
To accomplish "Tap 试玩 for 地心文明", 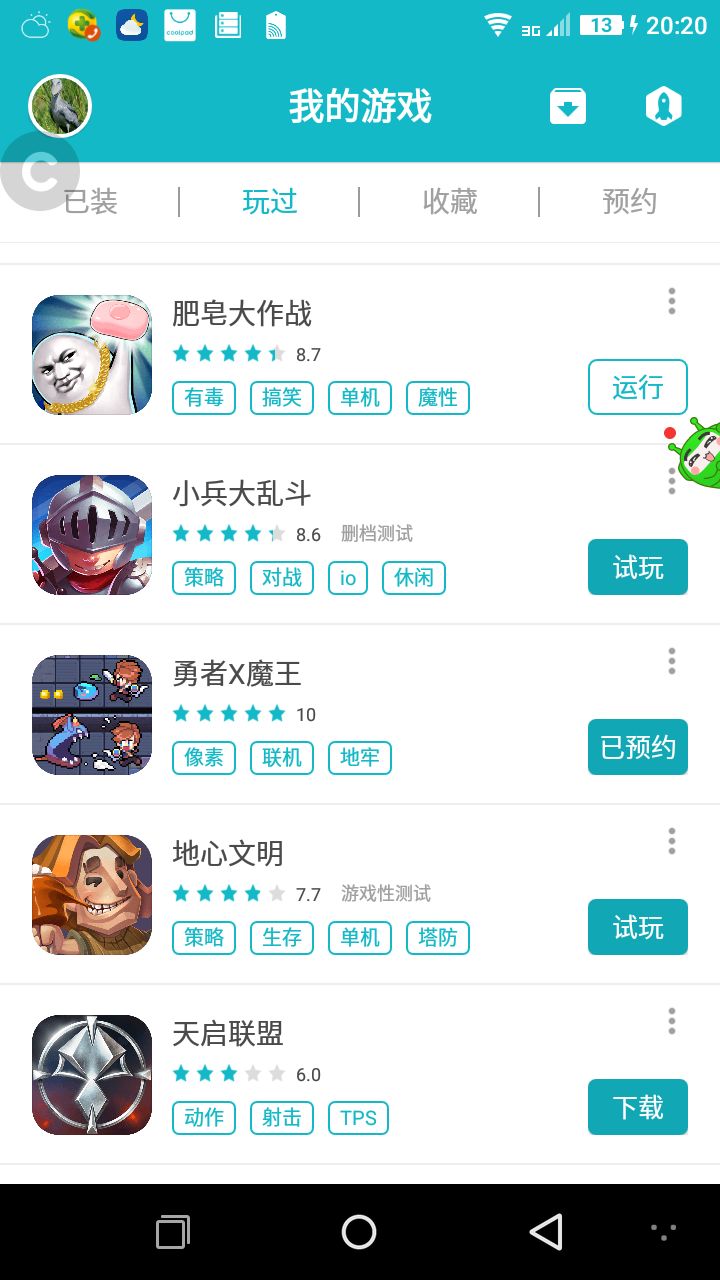I will coord(637,927).
